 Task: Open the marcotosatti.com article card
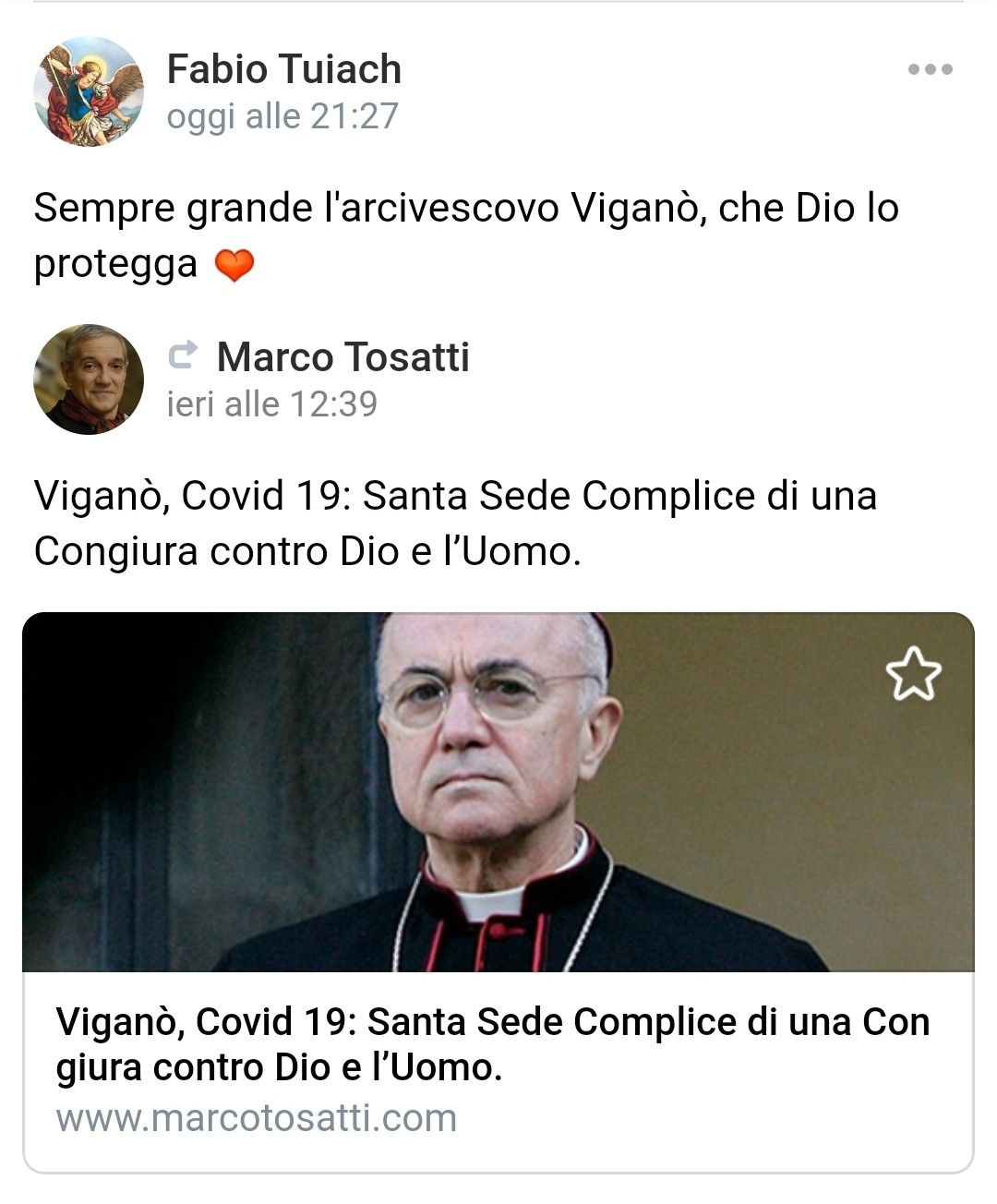[498, 1068]
